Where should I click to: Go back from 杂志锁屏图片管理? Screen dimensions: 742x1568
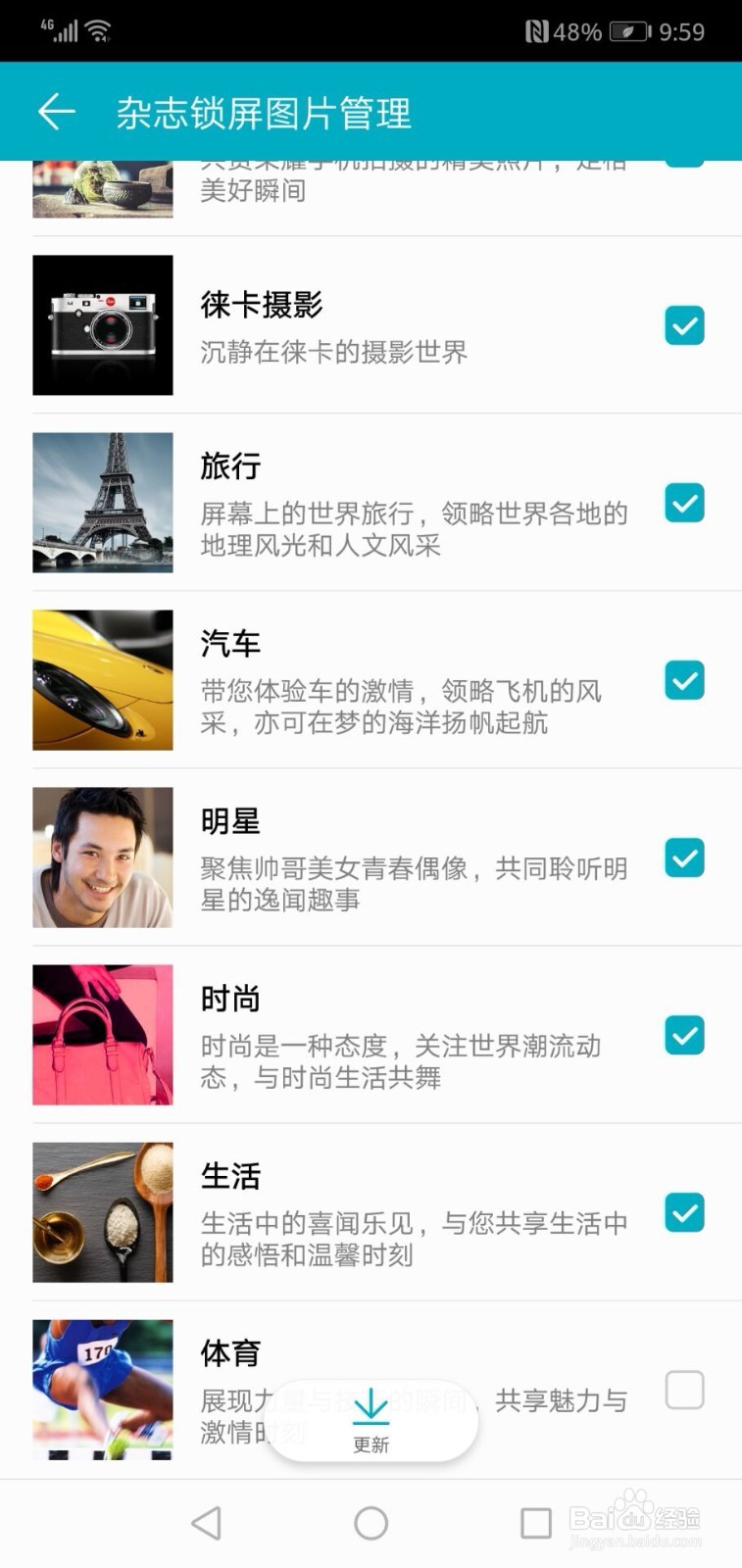tap(57, 112)
